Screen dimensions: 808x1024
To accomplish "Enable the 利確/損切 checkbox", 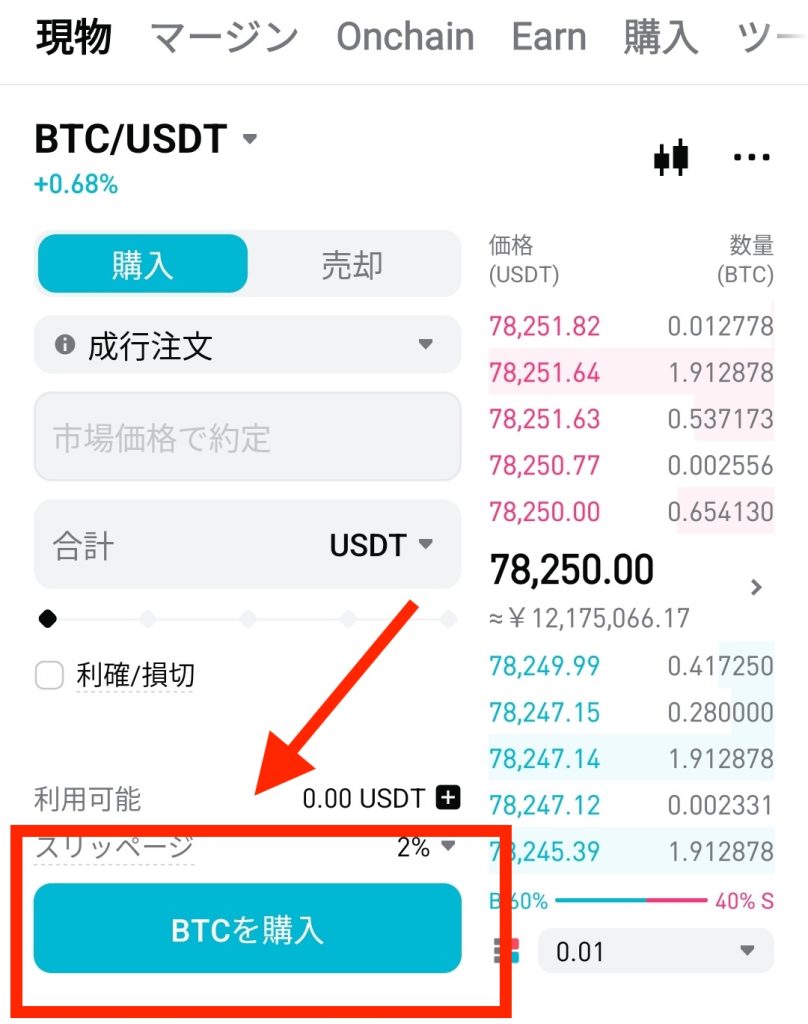I will coord(50,676).
